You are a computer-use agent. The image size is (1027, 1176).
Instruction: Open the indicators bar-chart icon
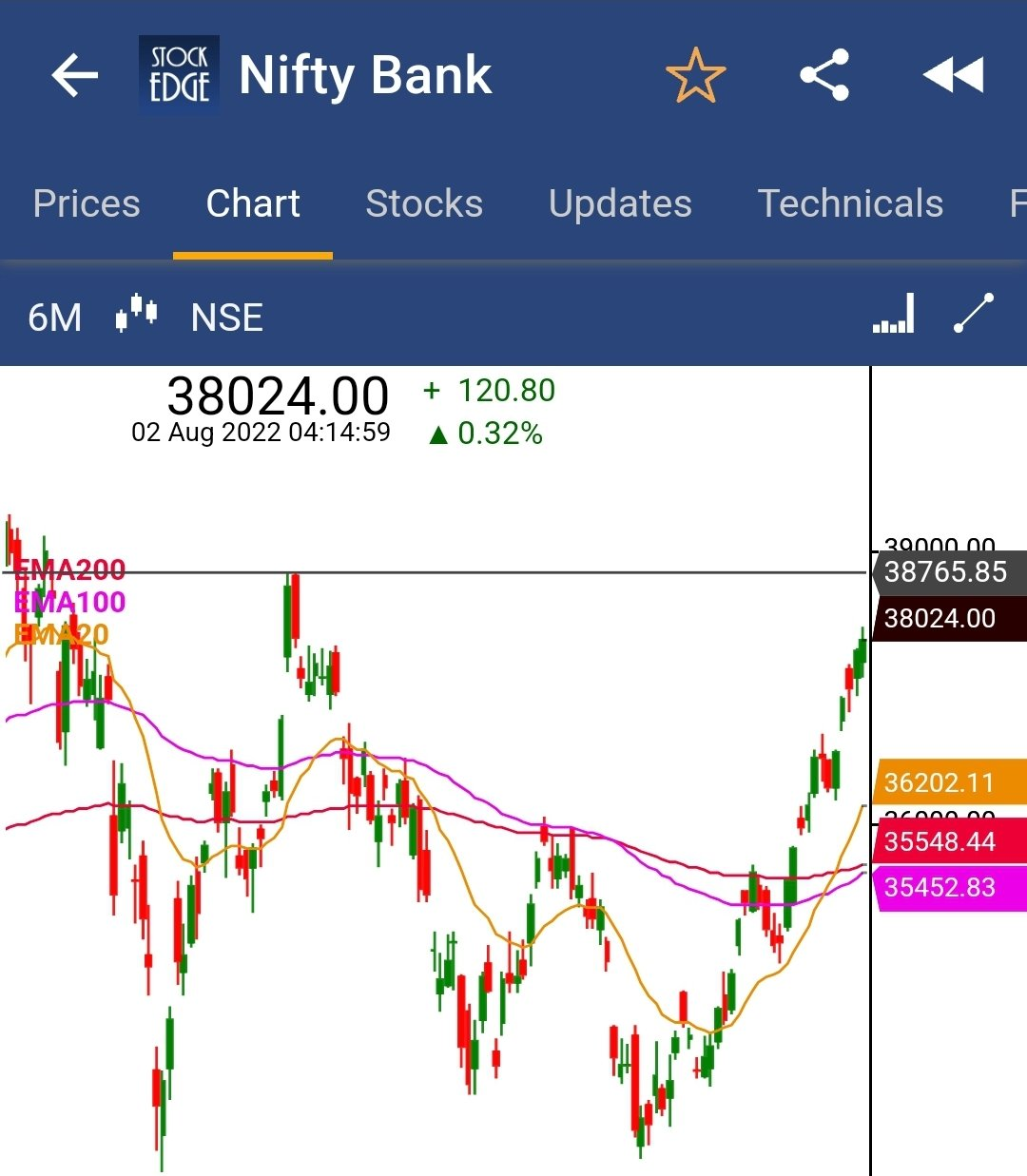(x=894, y=314)
